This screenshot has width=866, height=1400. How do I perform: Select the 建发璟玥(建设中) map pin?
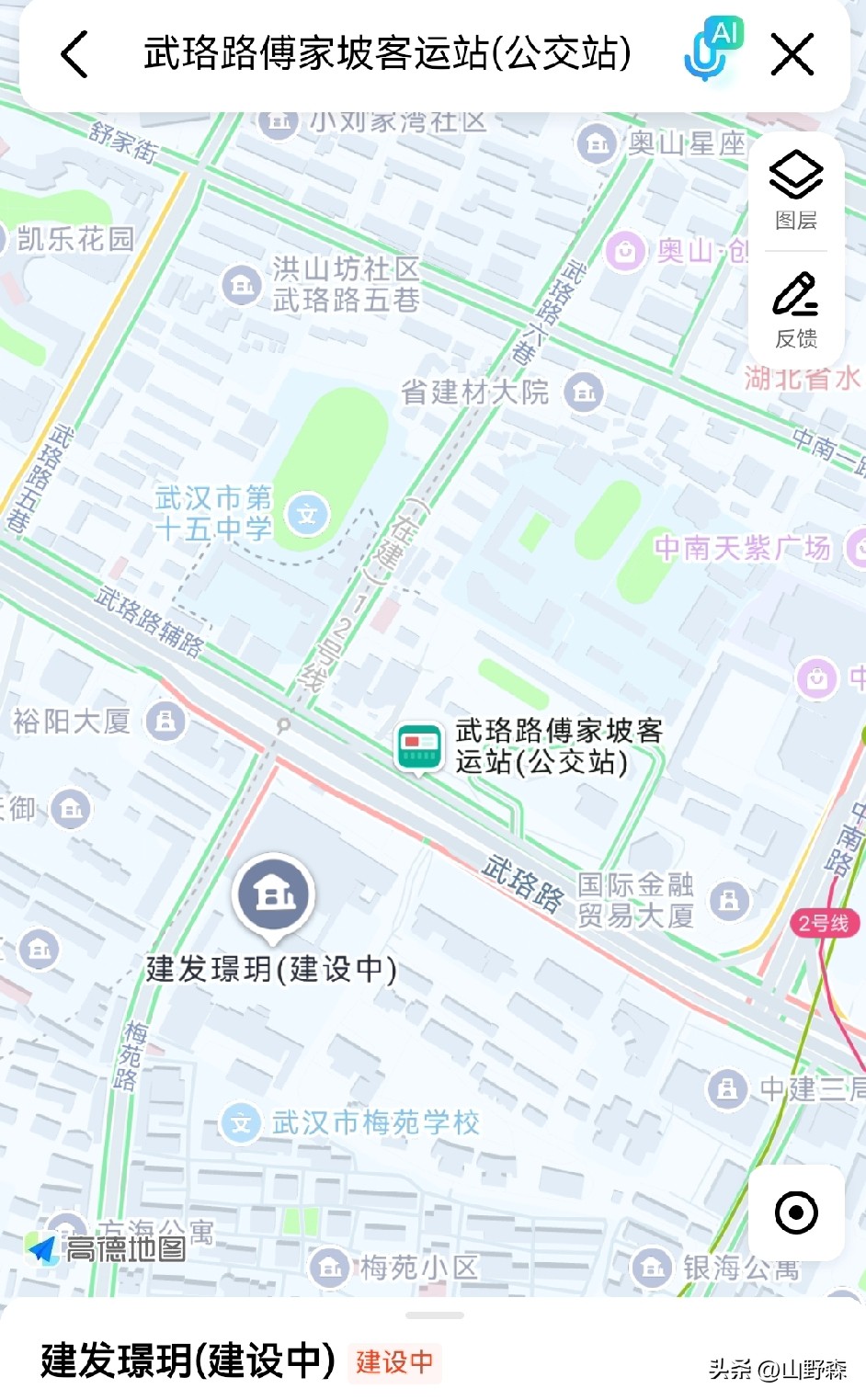tap(274, 894)
